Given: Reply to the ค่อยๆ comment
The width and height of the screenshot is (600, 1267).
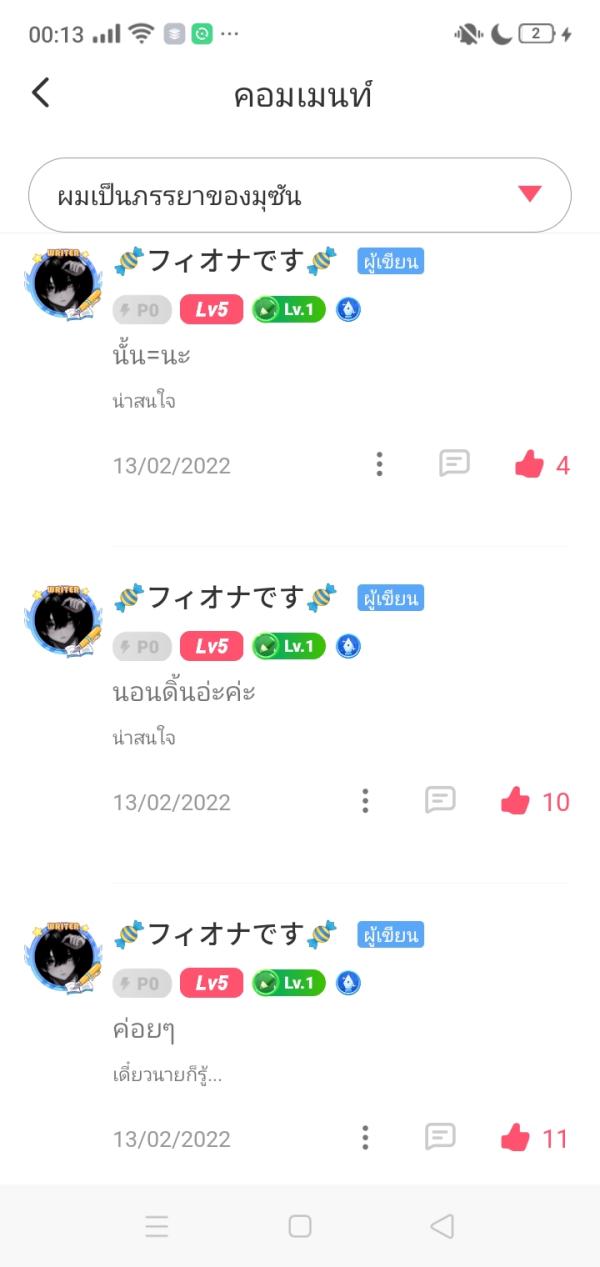Looking at the screenshot, I should pos(440,1137).
